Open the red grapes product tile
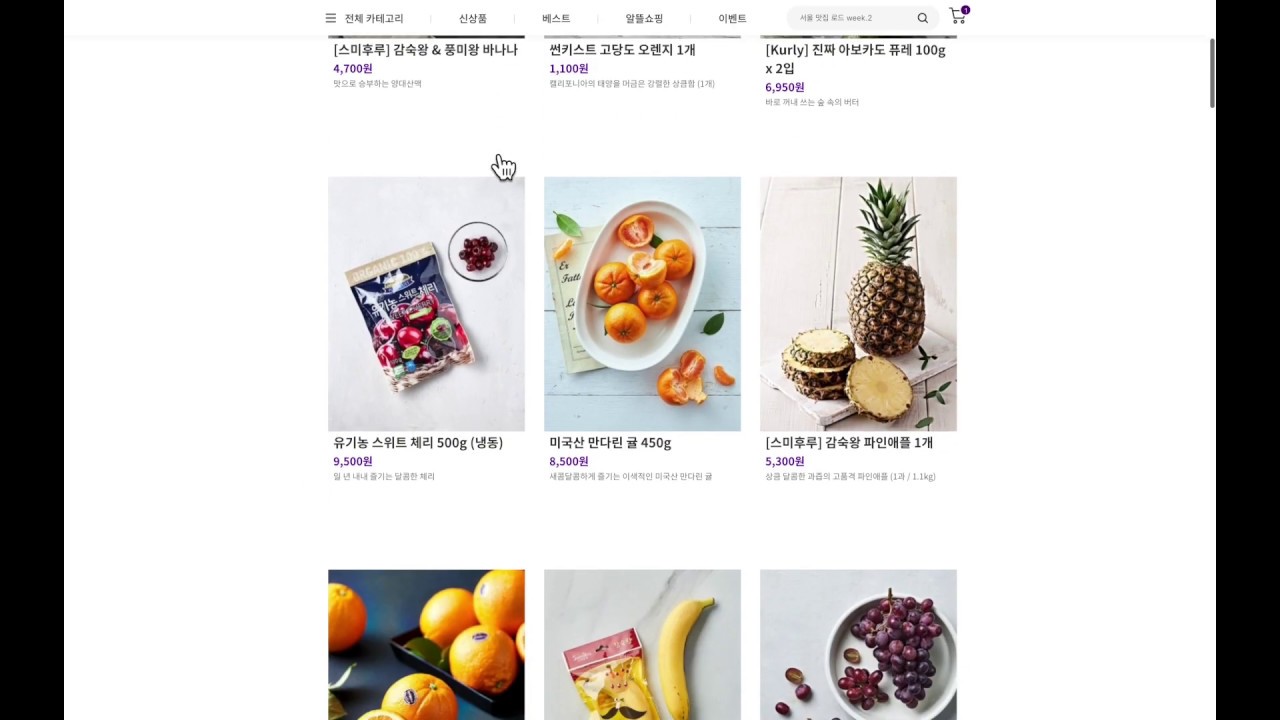This screenshot has width=1280, height=720. tap(858, 645)
